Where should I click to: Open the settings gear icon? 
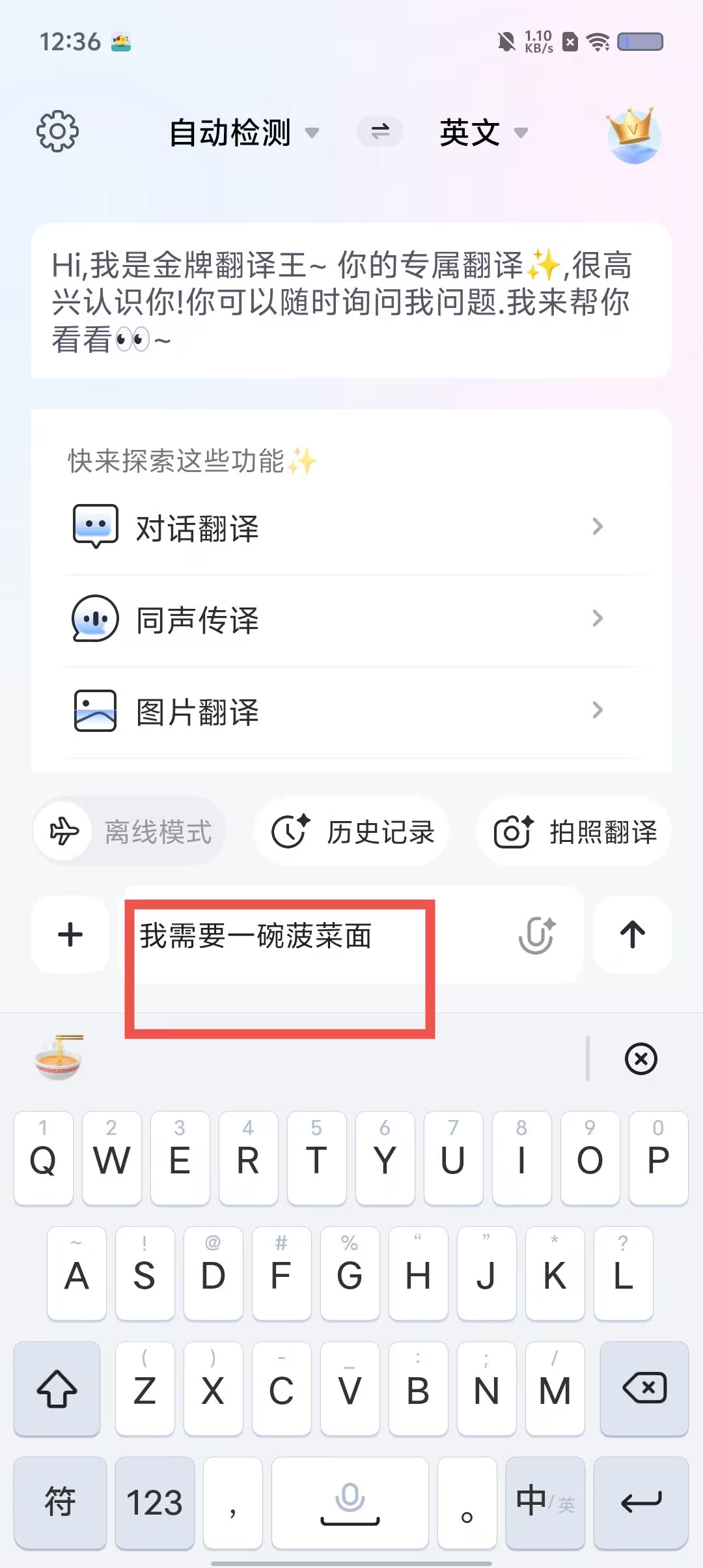57,132
